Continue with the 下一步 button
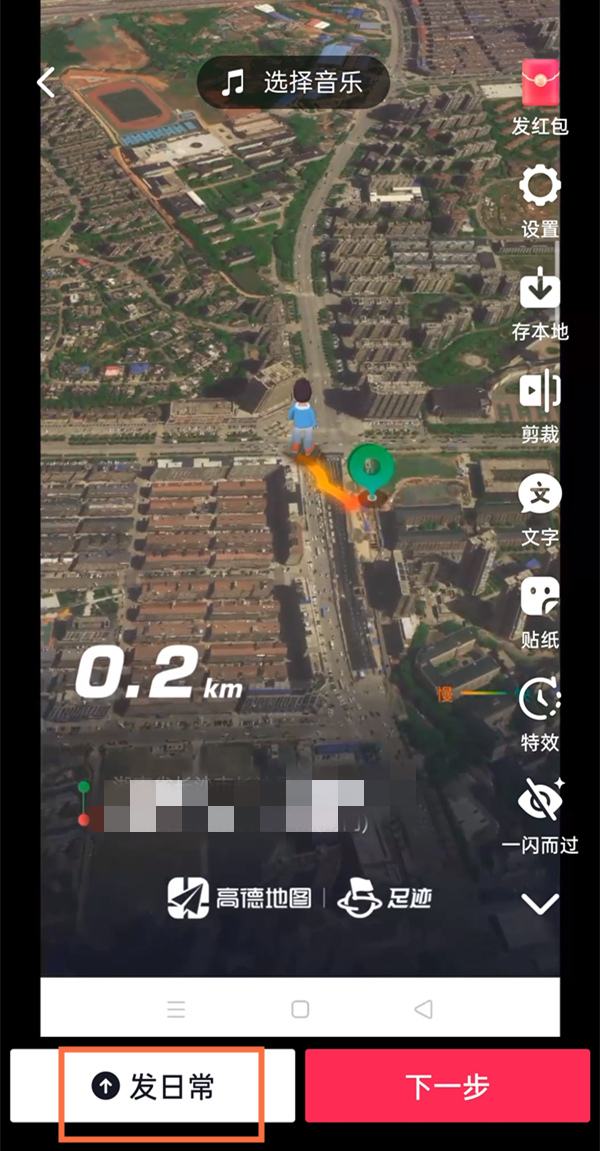 (x=447, y=1086)
